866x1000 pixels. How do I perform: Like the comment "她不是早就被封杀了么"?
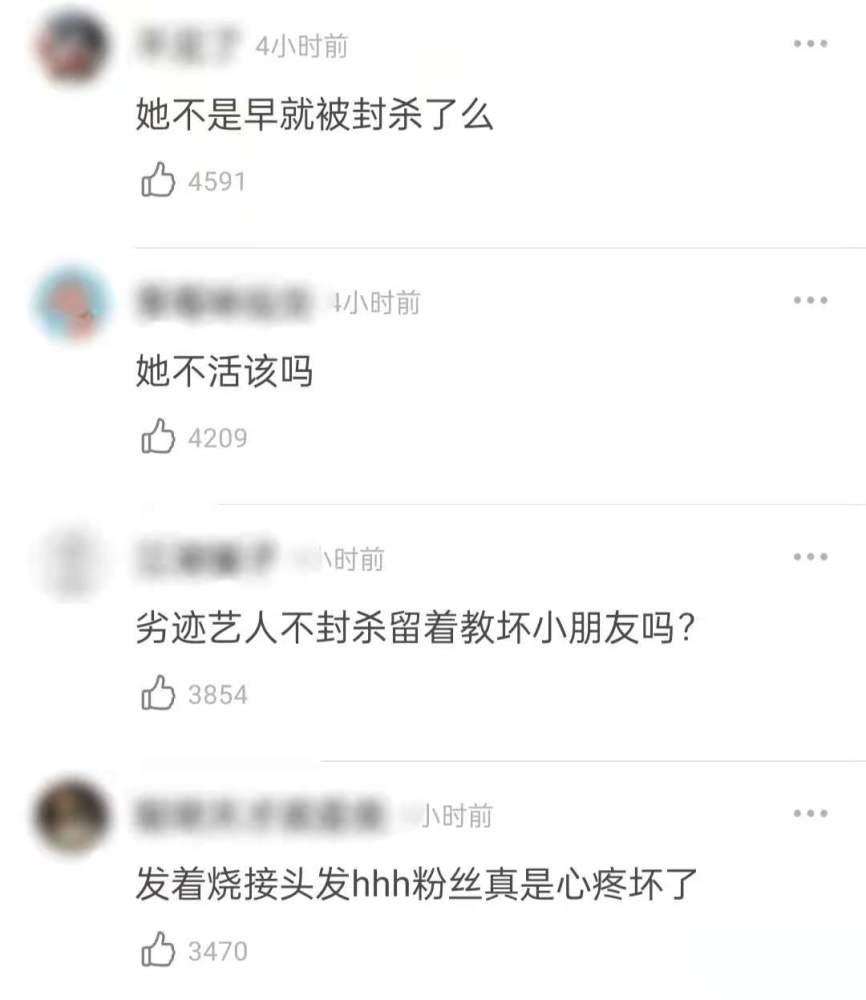tap(158, 182)
